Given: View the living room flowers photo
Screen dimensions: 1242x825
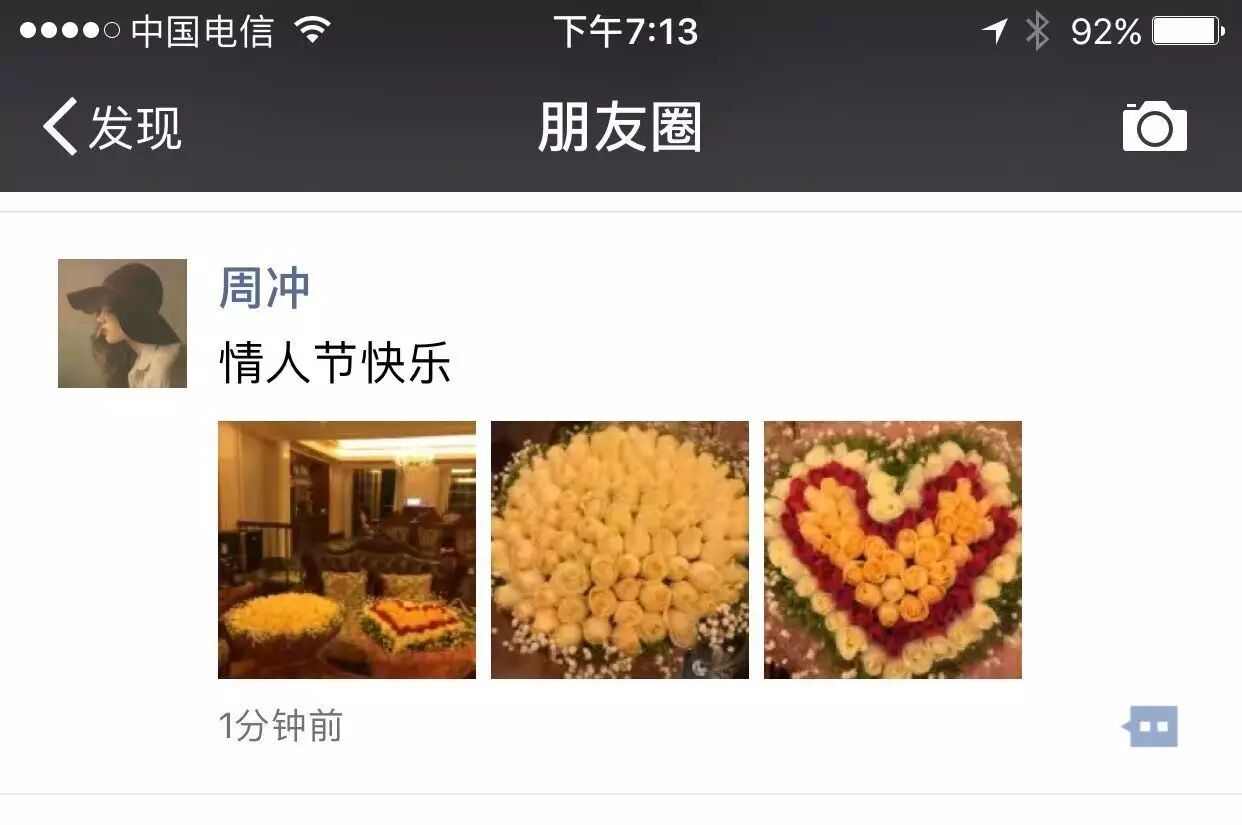Looking at the screenshot, I should 347,550.
